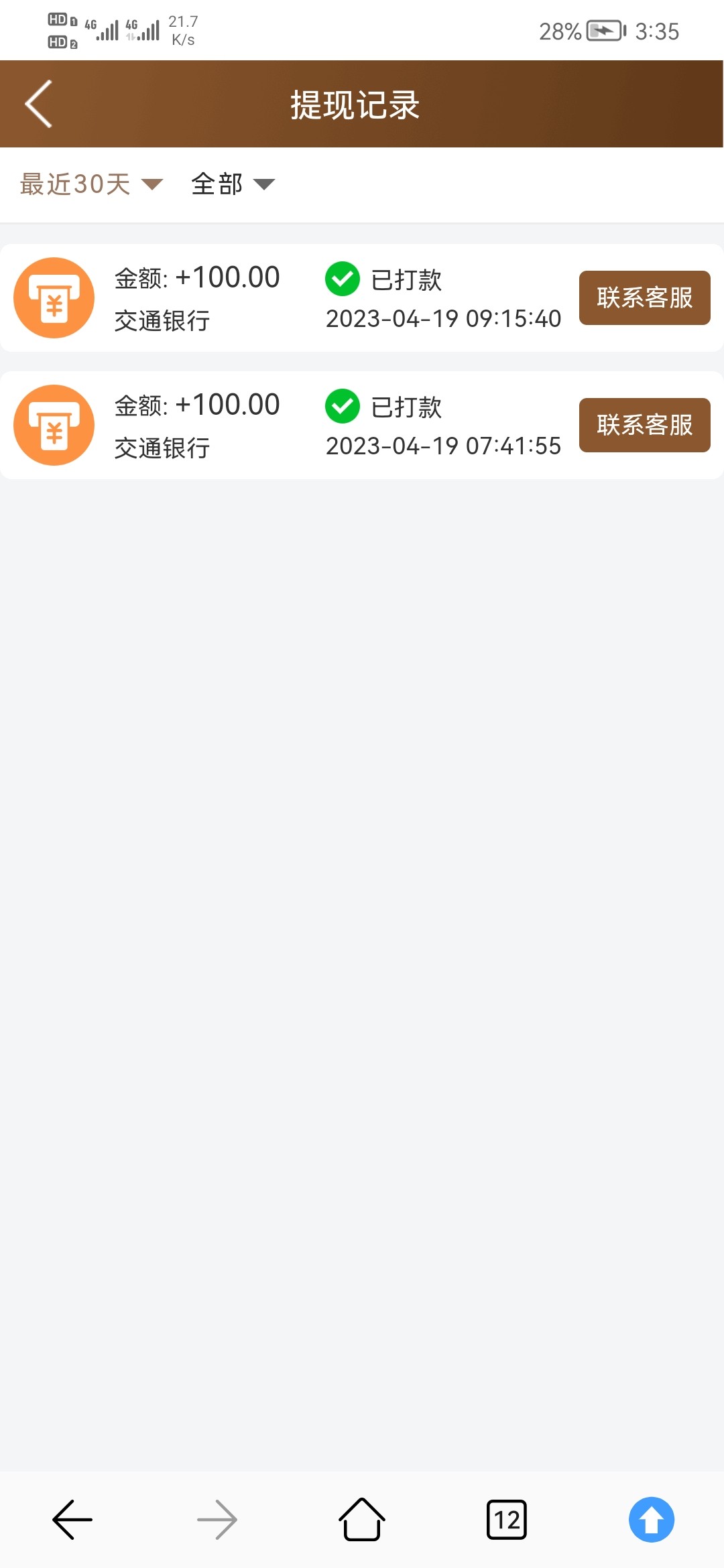Select the 提现记录 page title
Screen dimensions: 724x1568
(355, 104)
